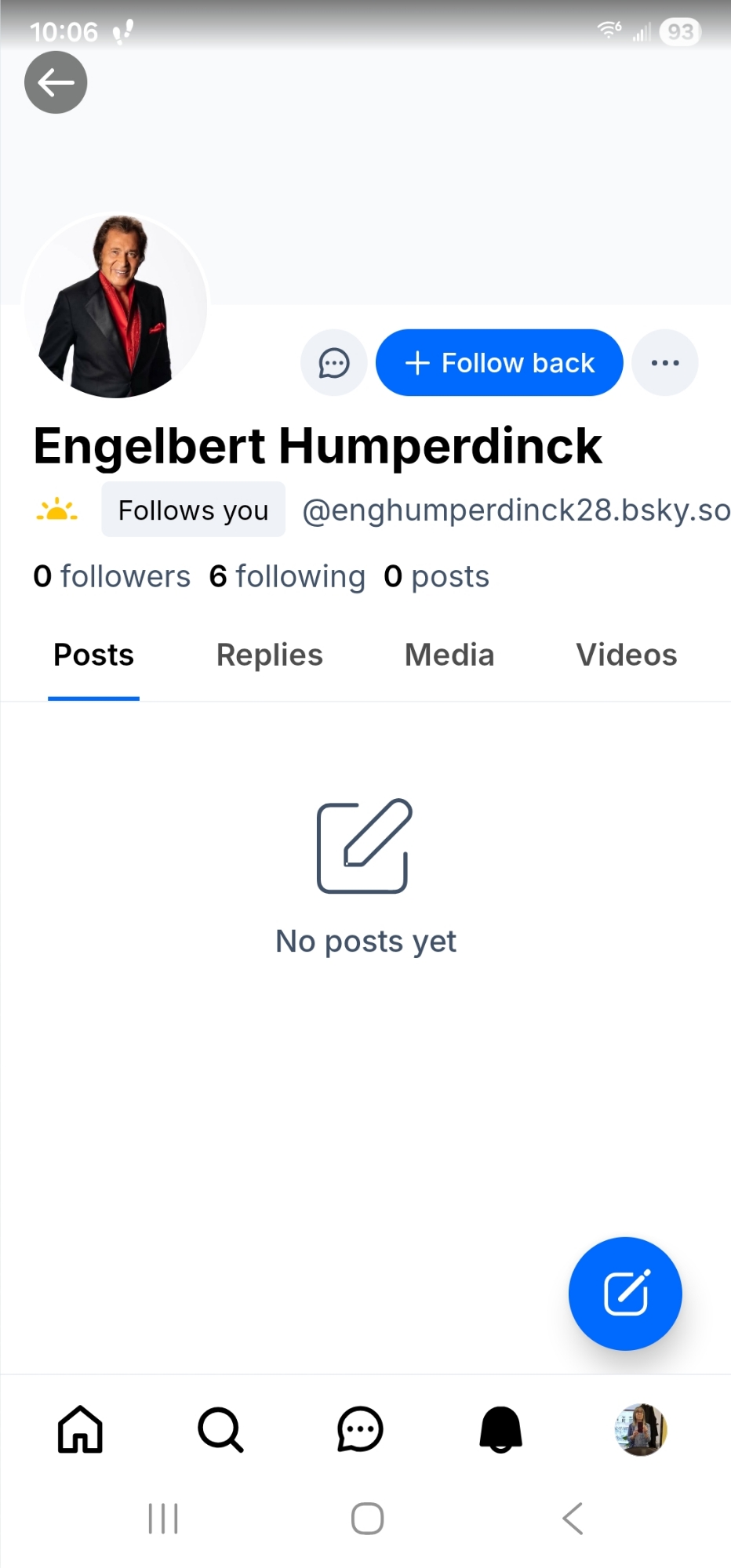
Task: Open search from the bottom bar
Action: click(x=220, y=1430)
